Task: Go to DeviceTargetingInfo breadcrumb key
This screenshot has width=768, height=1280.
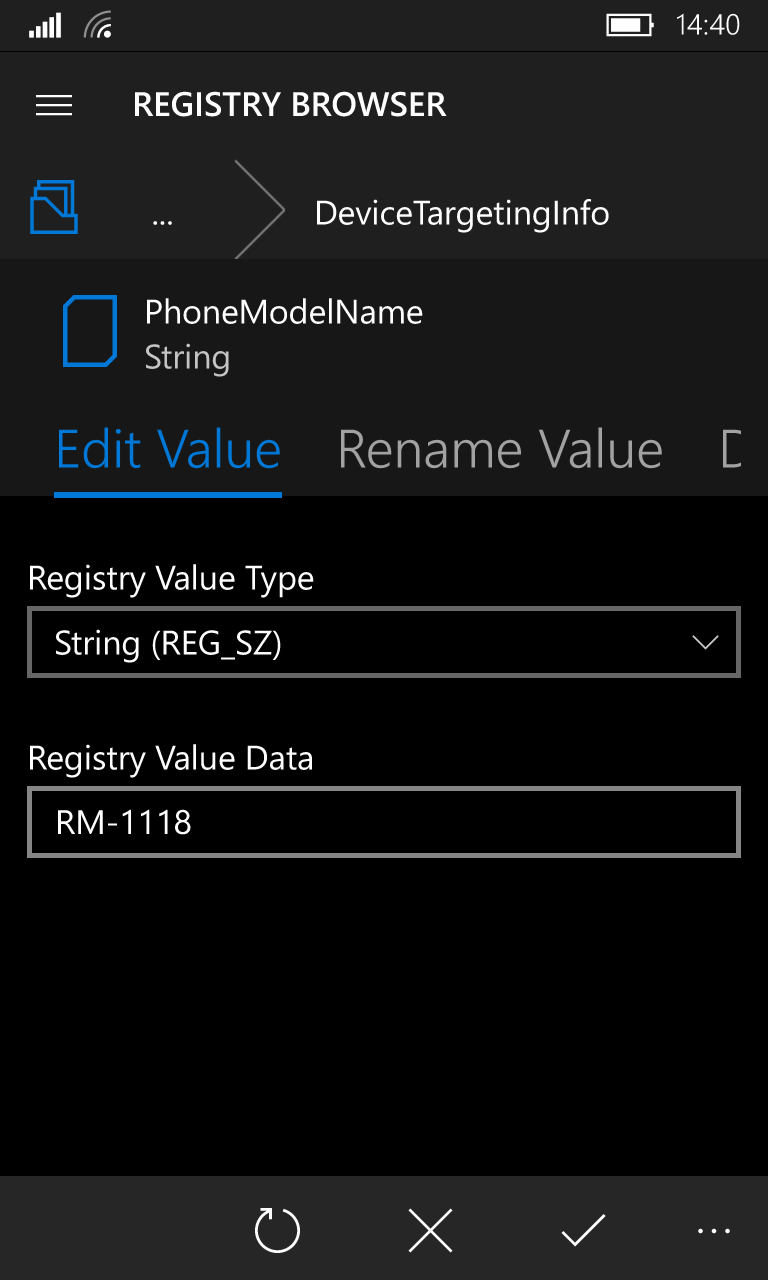Action: [x=462, y=213]
